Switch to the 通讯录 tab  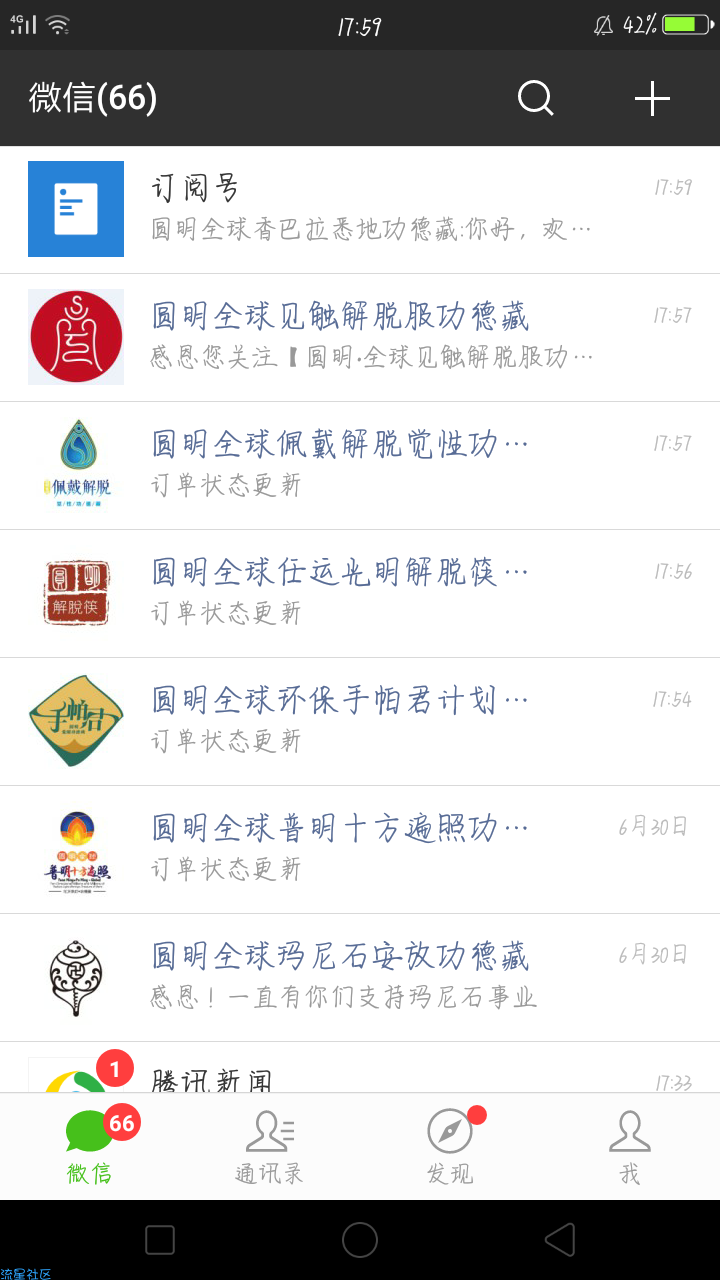point(269,1147)
